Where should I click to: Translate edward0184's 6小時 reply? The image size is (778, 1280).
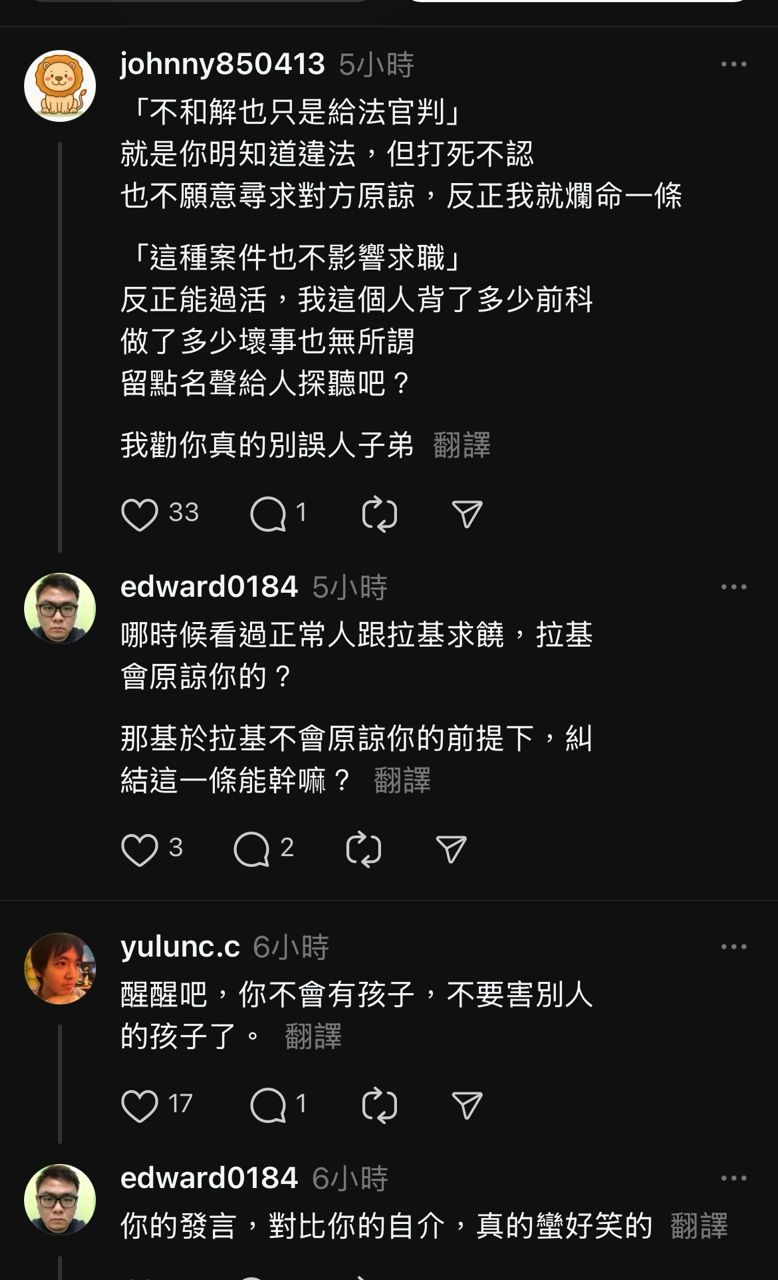(x=699, y=1226)
